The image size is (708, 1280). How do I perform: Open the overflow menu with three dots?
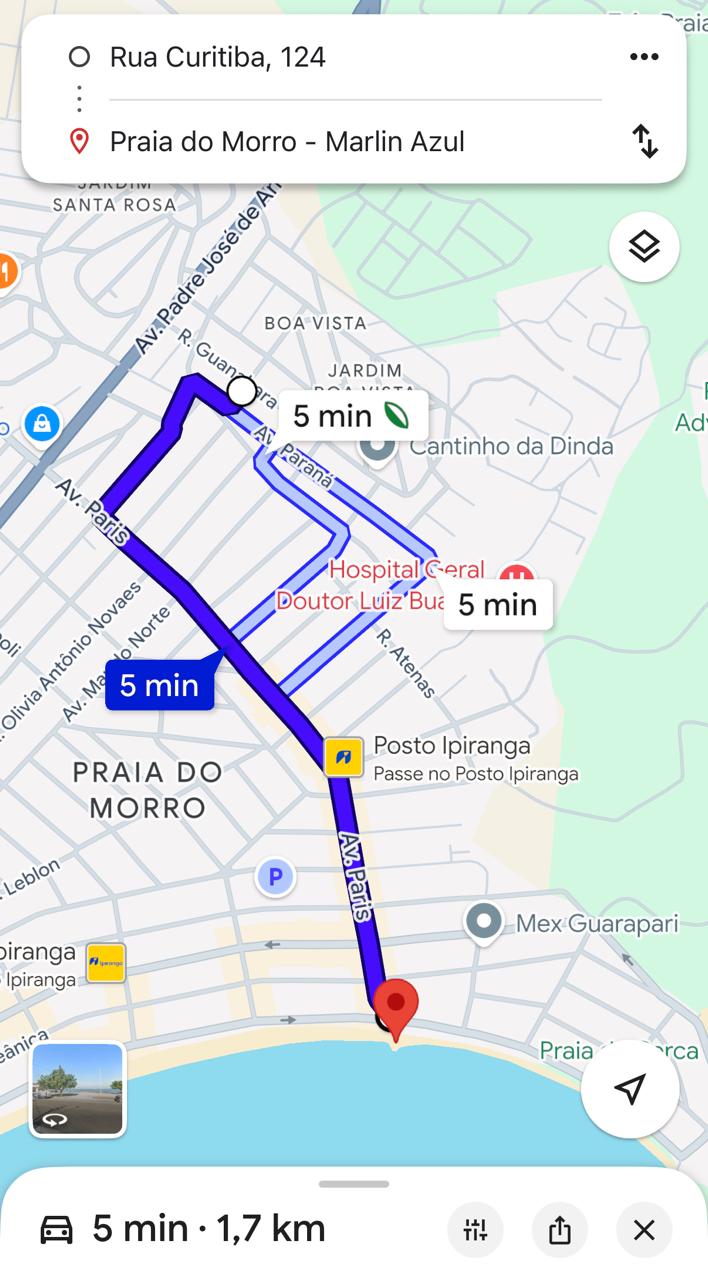[644, 57]
